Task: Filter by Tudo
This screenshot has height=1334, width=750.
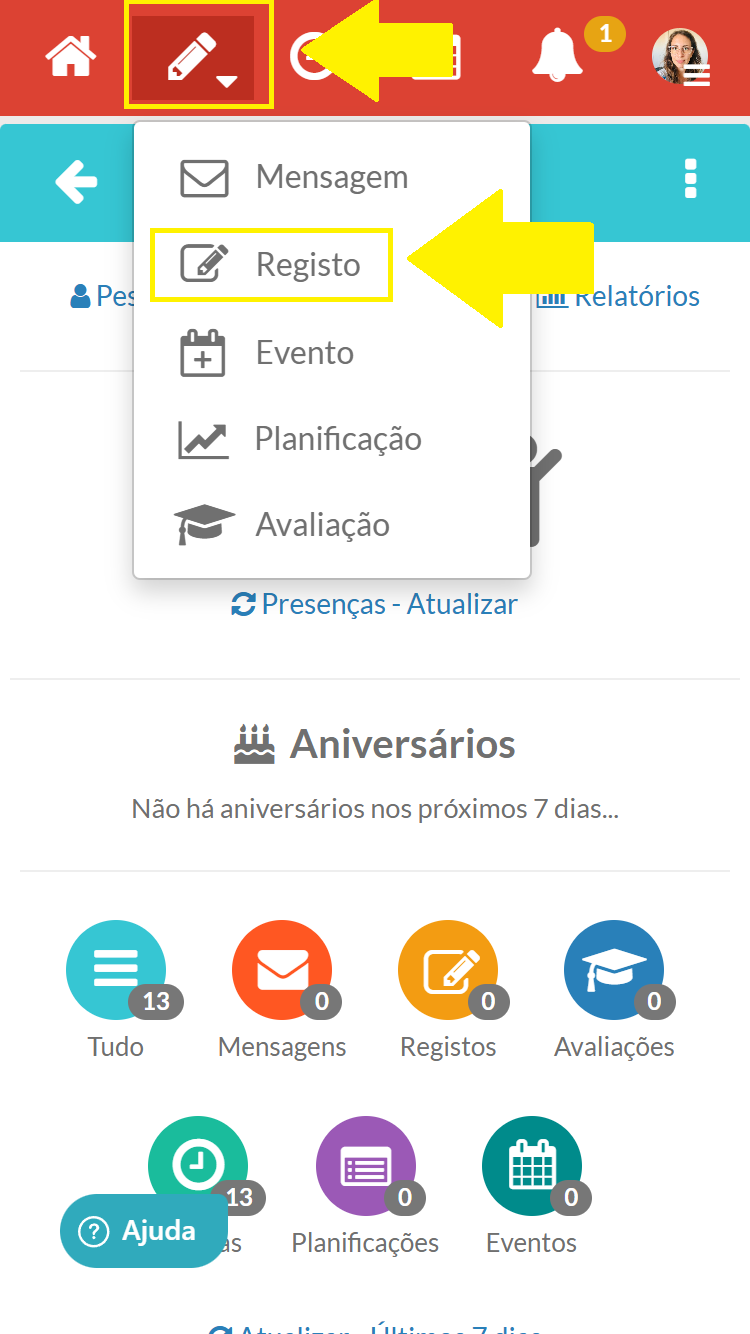Action: [115, 970]
